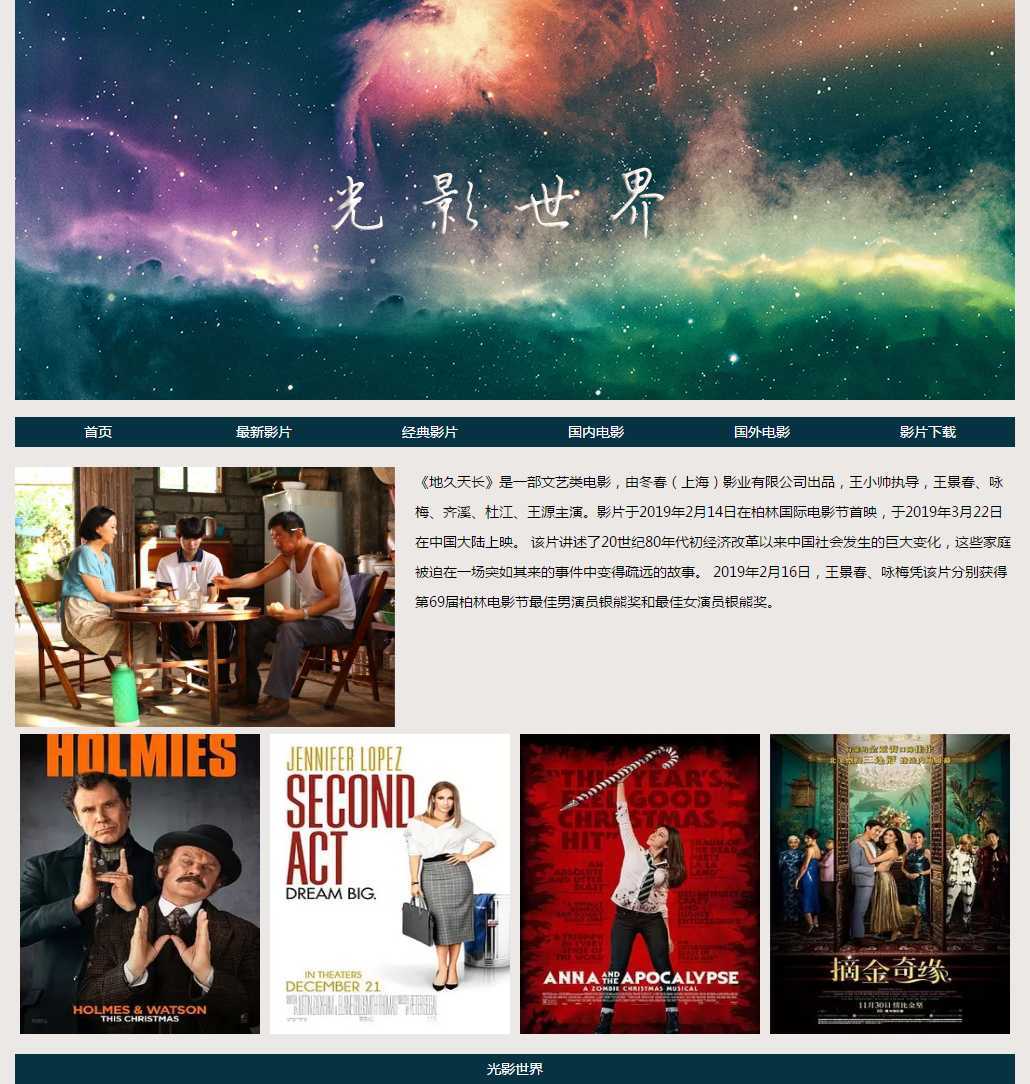Select the Anna and the Apocalypse poster
The height and width of the screenshot is (1084, 1030).
pyautogui.click(x=640, y=884)
